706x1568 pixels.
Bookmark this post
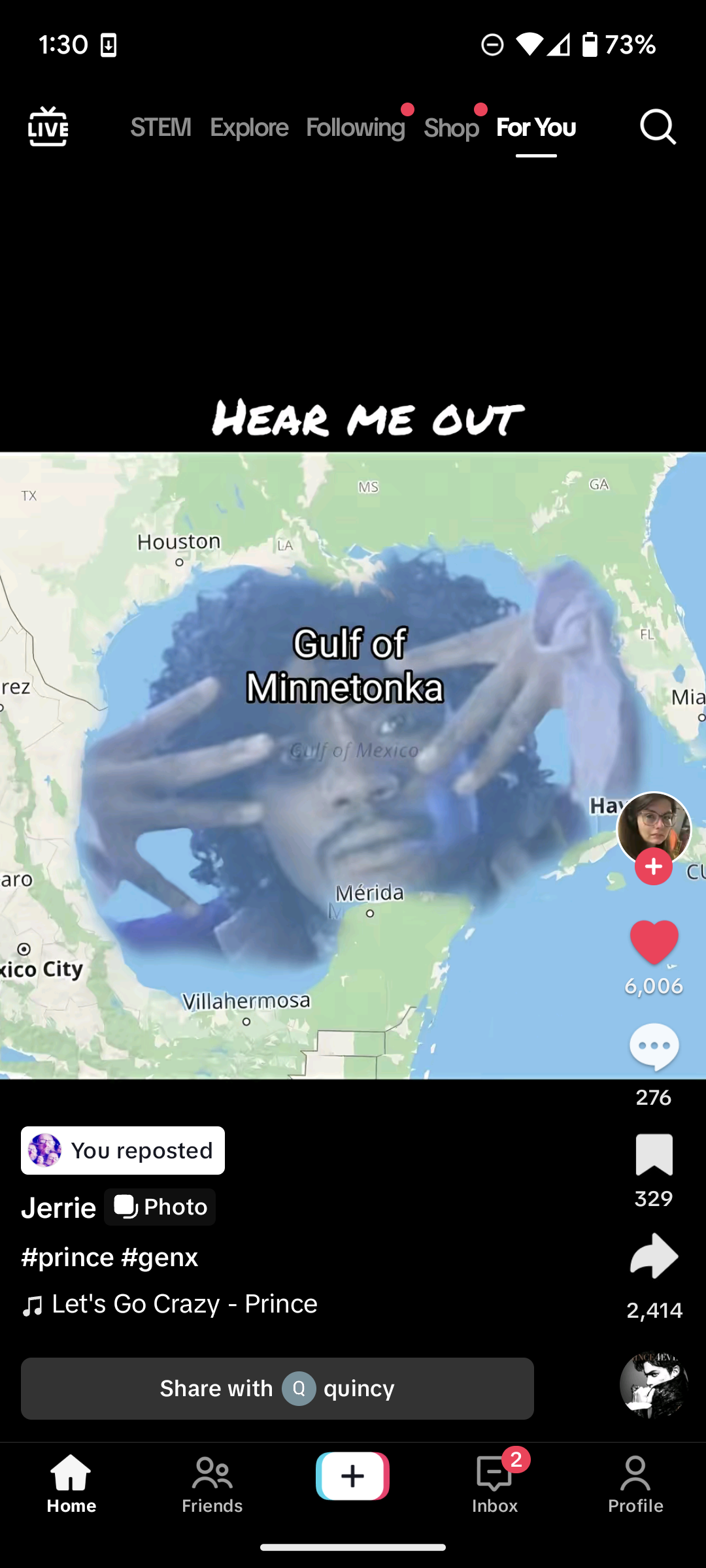click(654, 1155)
